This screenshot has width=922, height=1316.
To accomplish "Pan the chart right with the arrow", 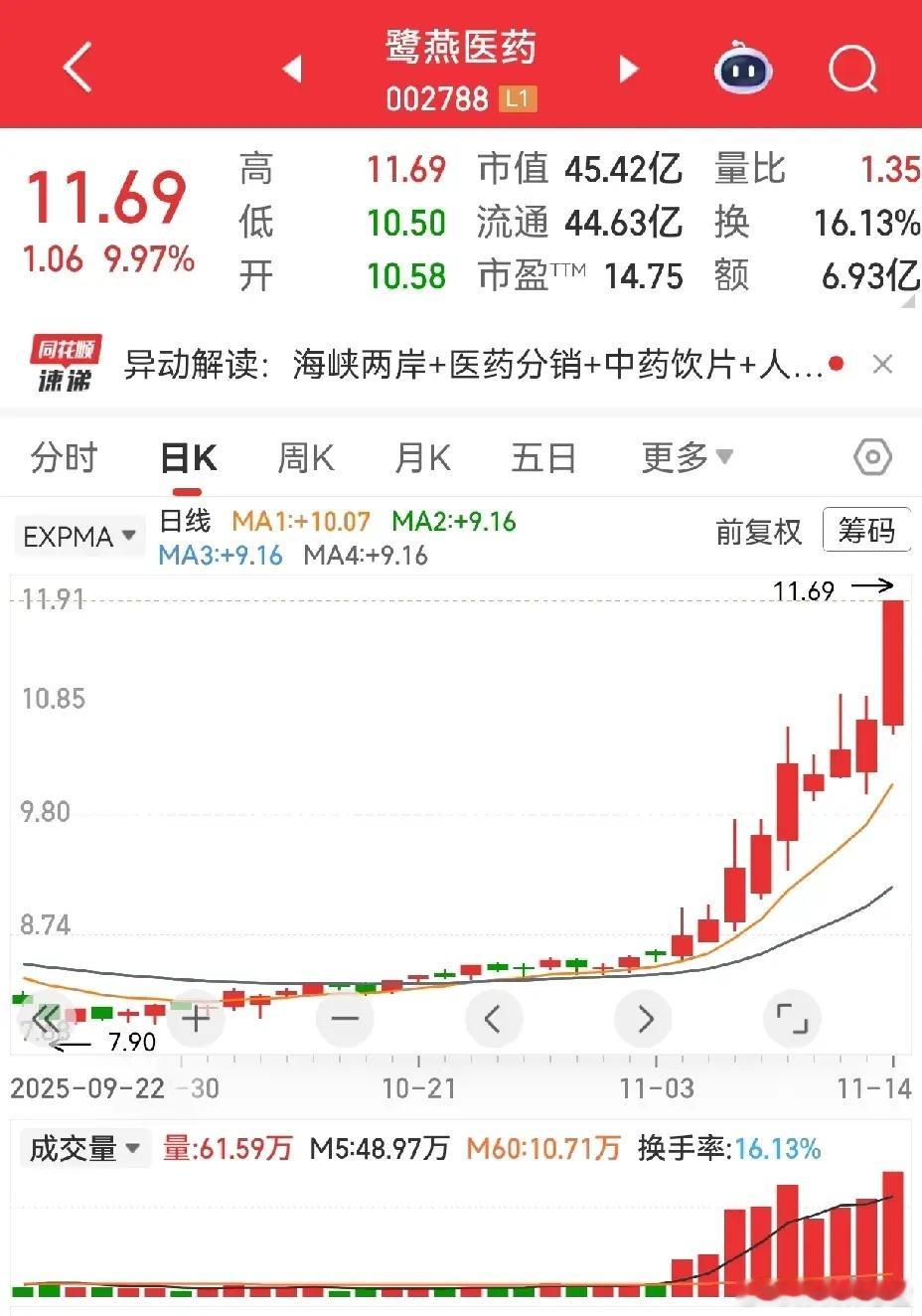I will tap(643, 1018).
